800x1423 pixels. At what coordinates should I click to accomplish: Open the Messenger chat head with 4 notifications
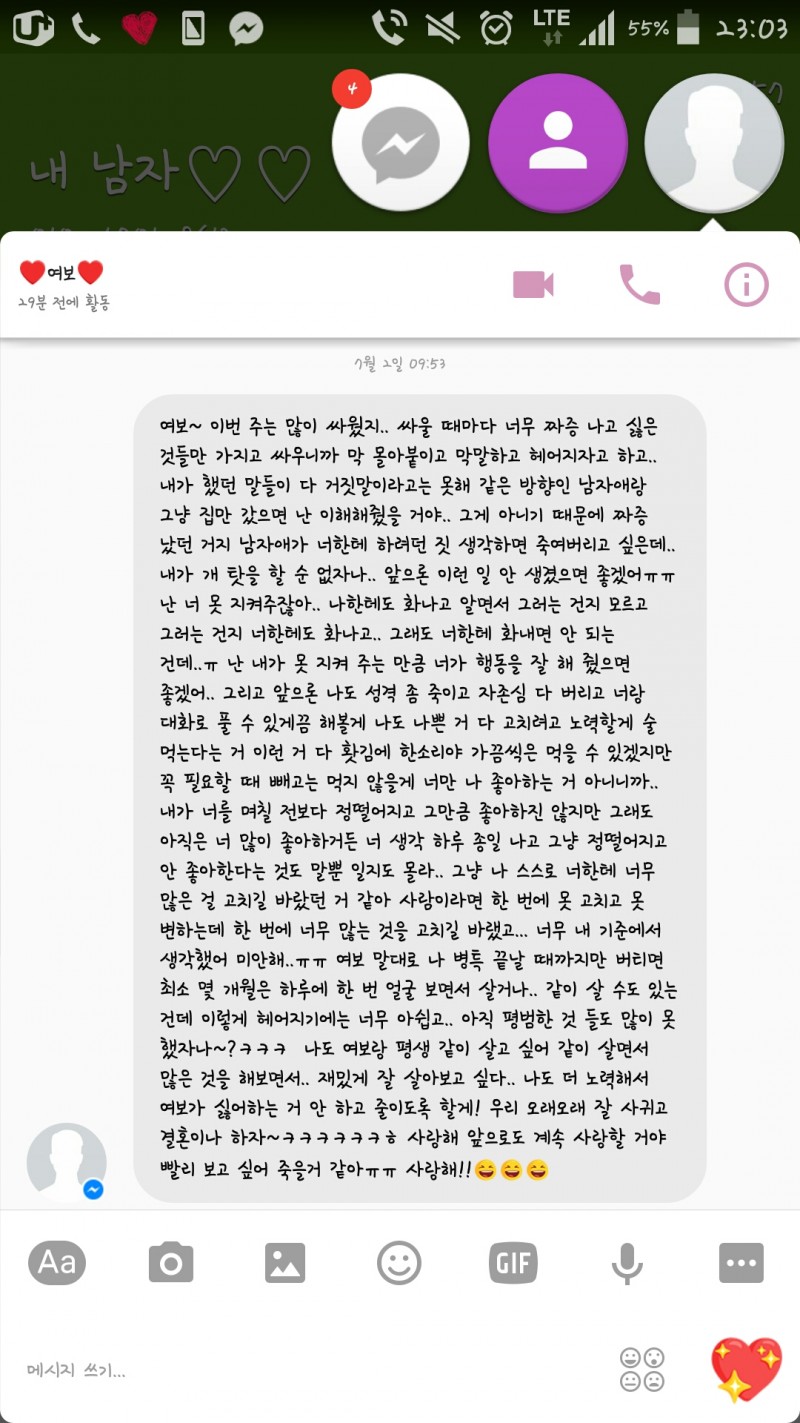tap(401, 143)
